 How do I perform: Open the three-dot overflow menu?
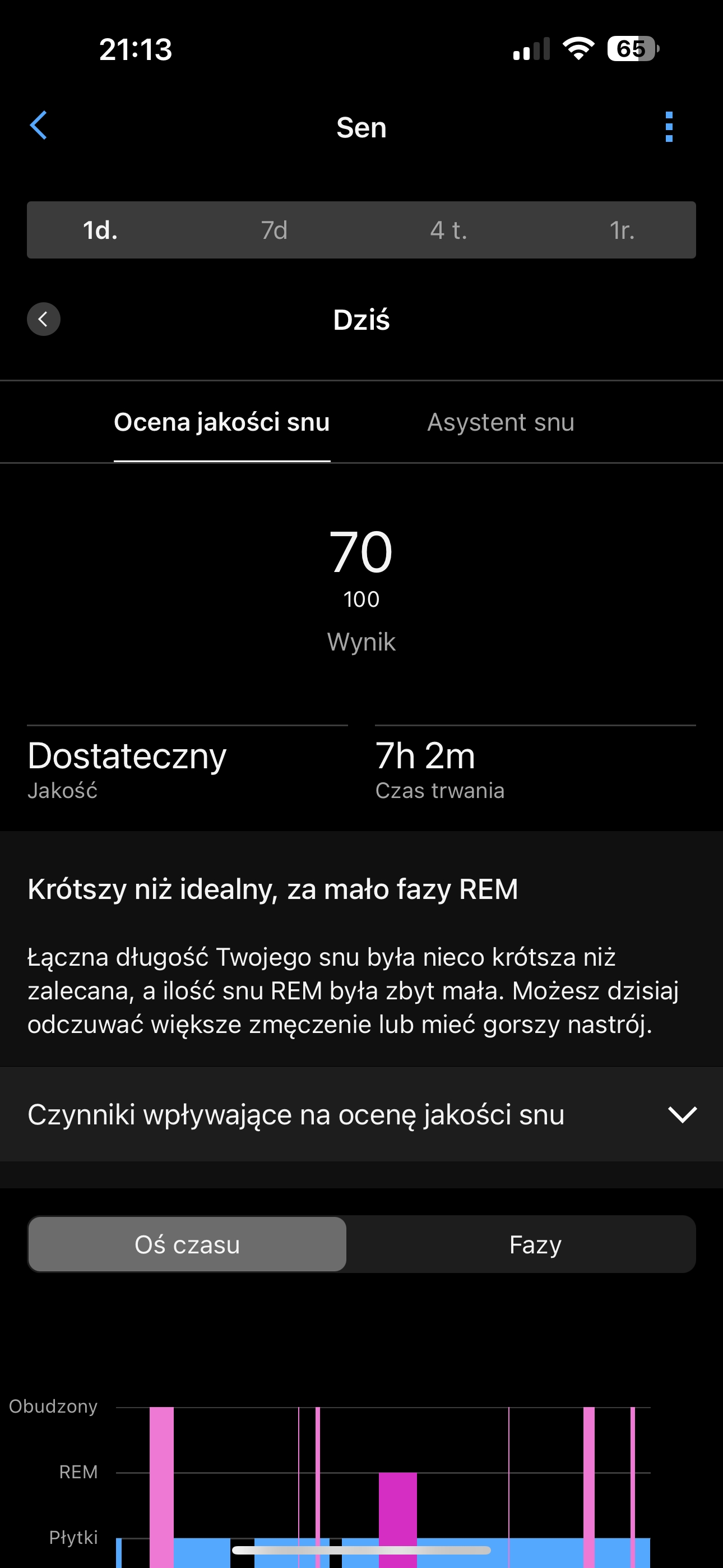coord(669,127)
